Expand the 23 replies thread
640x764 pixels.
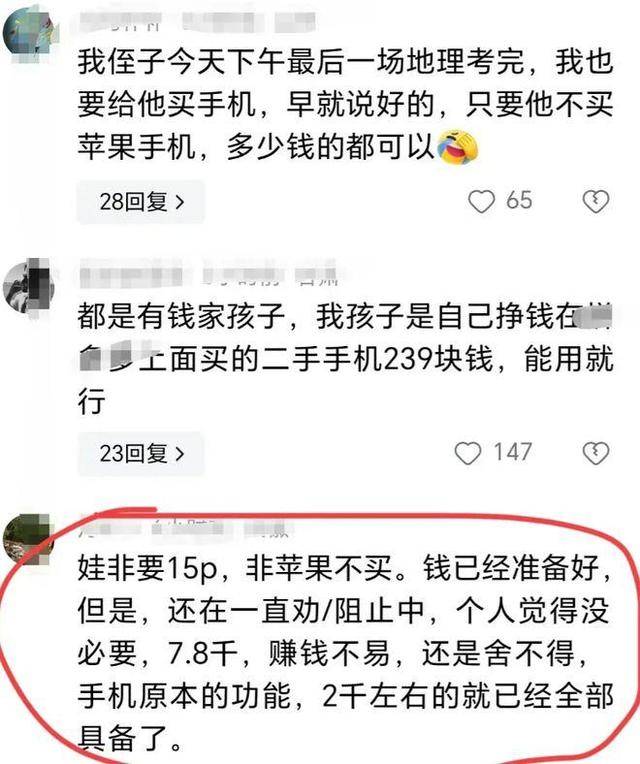point(141,453)
